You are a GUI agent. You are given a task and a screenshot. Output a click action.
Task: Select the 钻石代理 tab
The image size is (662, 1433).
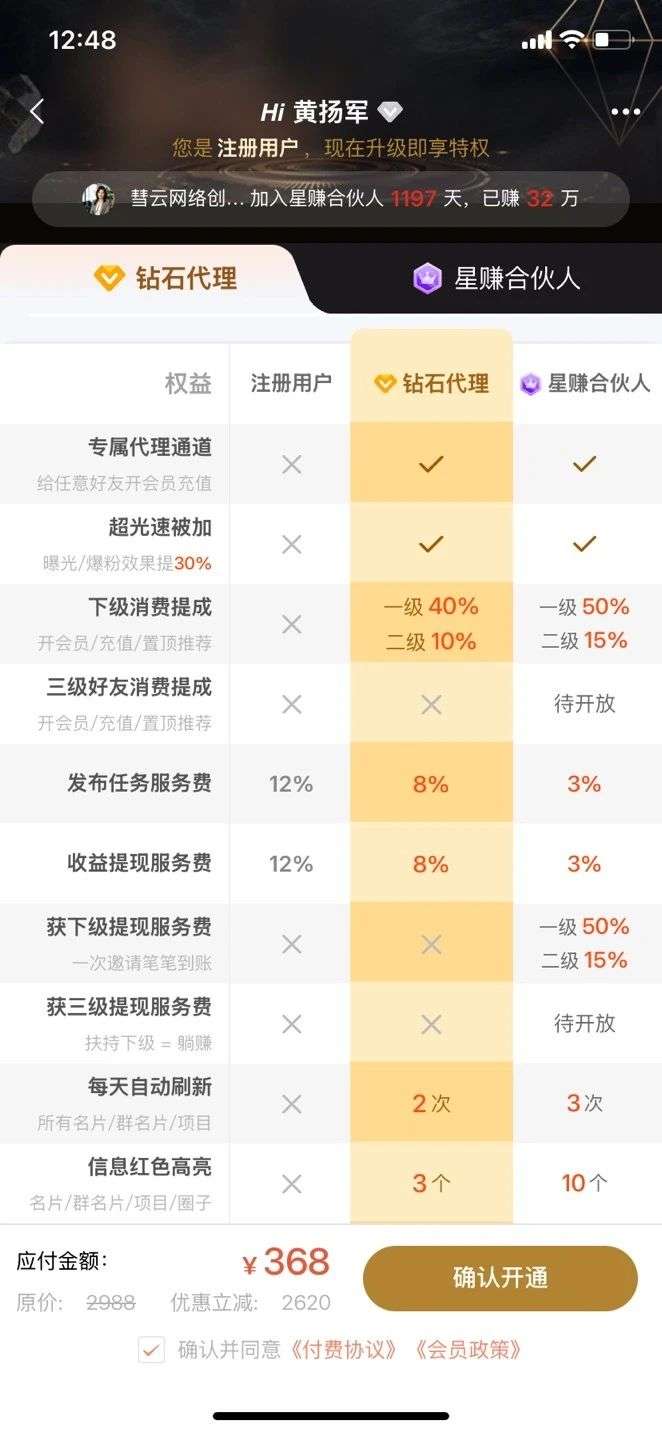click(x=165, y=278)
